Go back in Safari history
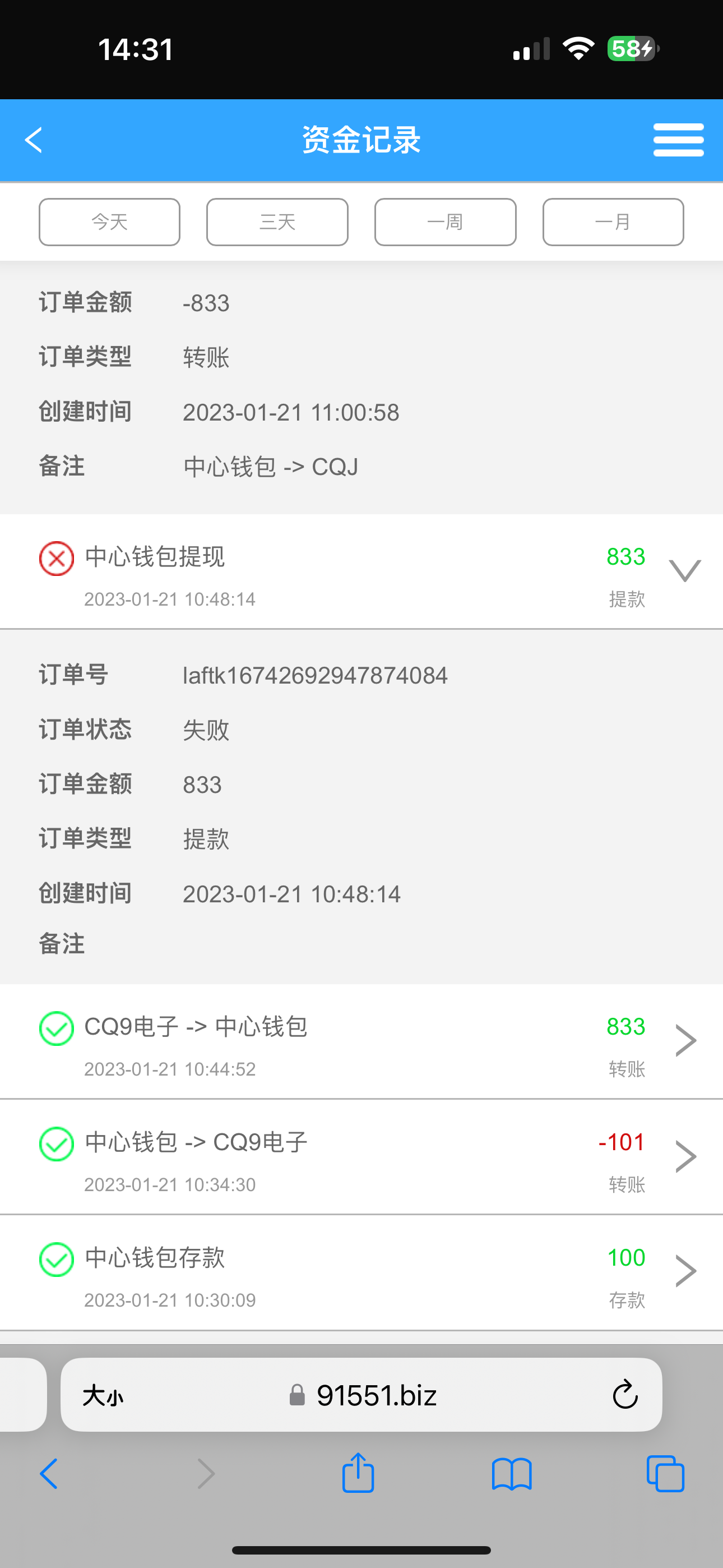The image size is (723, 1568). [49, 1473]
